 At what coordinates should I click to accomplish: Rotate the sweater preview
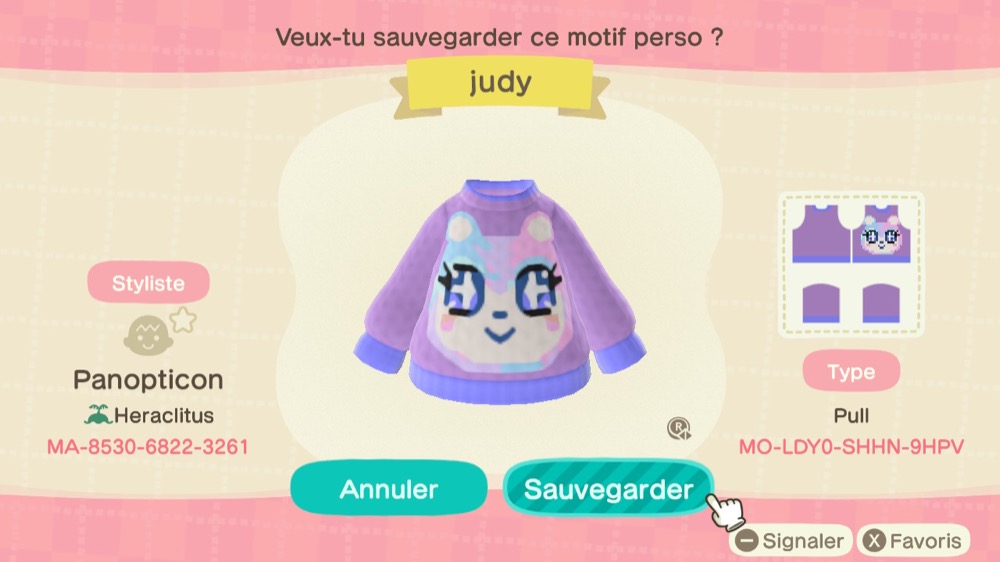click(x=679, y=429)
